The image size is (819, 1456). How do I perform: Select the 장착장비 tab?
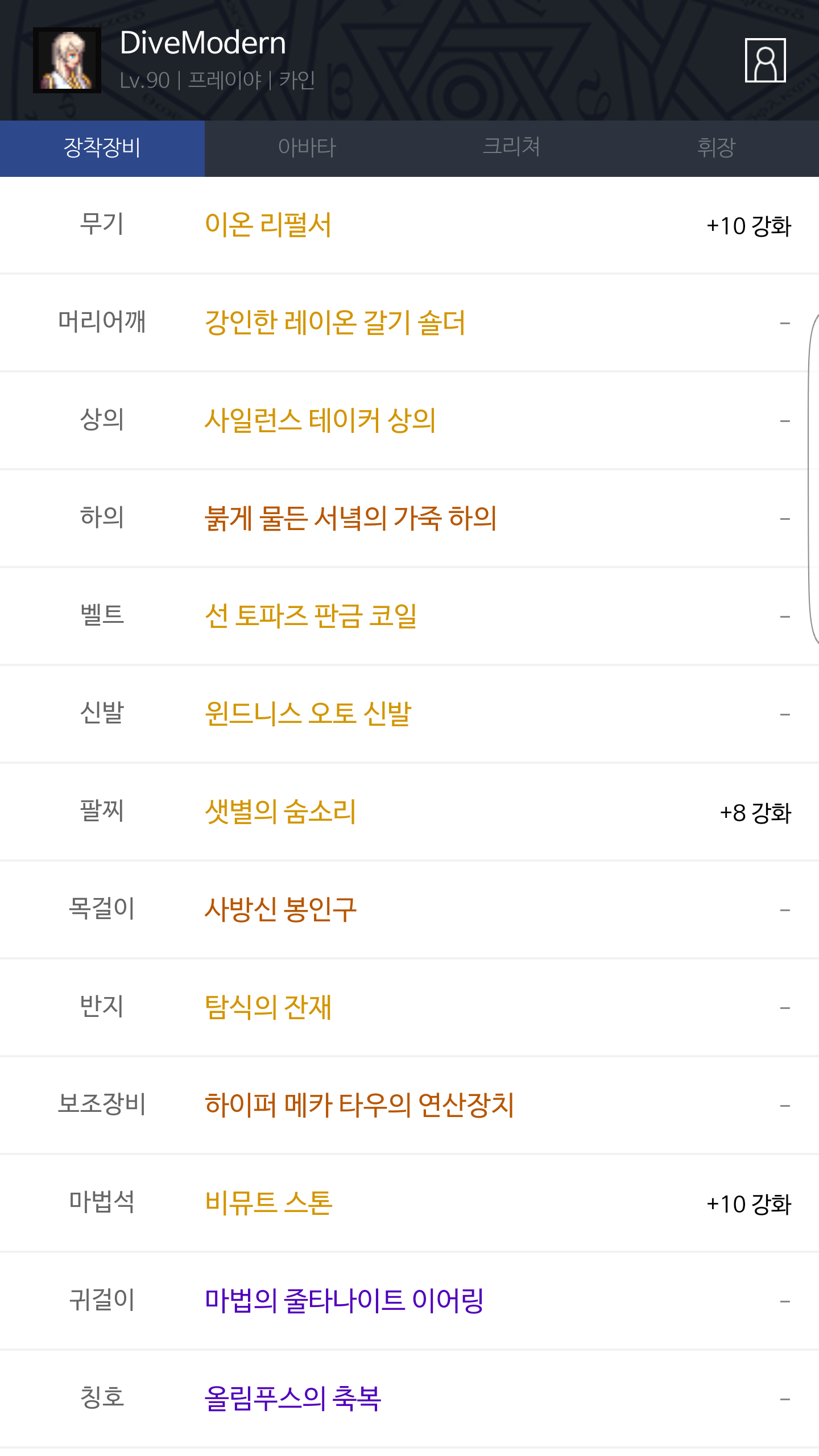[x=102, y=148]
